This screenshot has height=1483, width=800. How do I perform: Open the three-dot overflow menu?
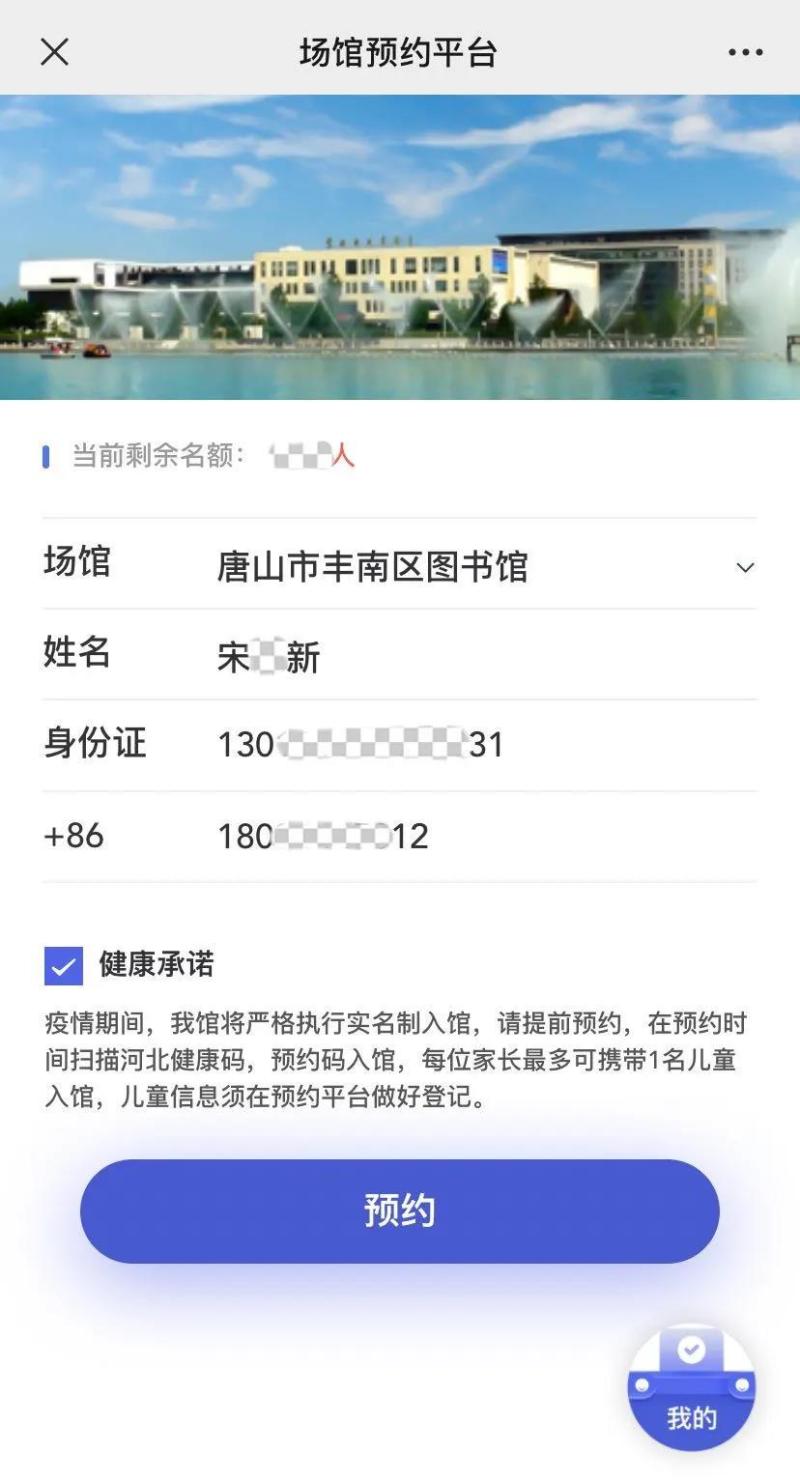745,53
